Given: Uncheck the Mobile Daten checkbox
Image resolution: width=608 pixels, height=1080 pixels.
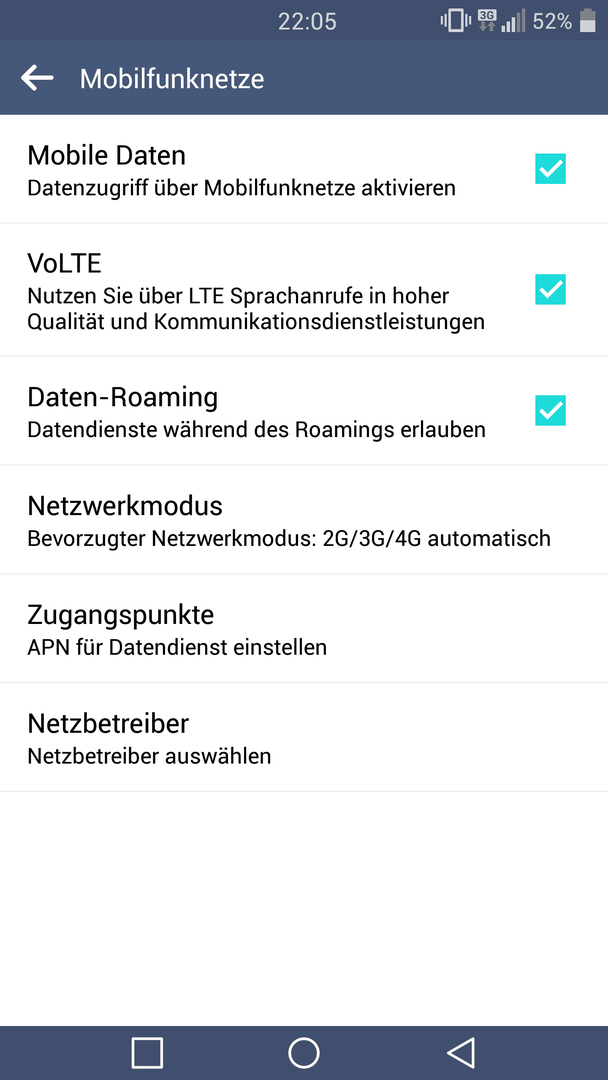Looking at the screenshot, I should [x=550, y=169].
